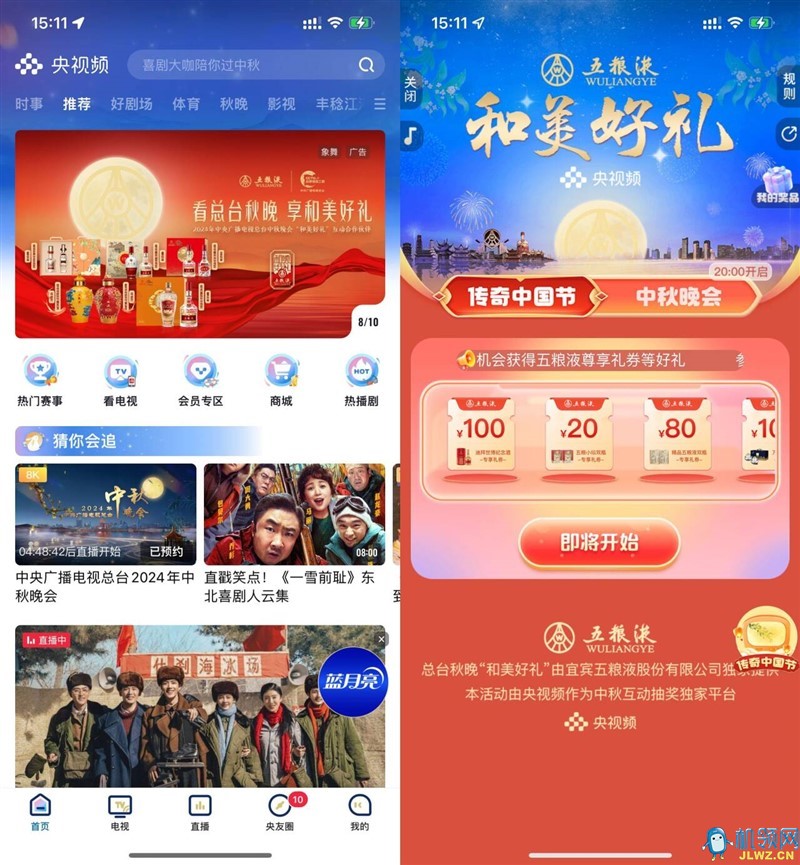Switch to the 好剧场 top tab
Viewport: 800px width, 865px height.
coord(131,104)
